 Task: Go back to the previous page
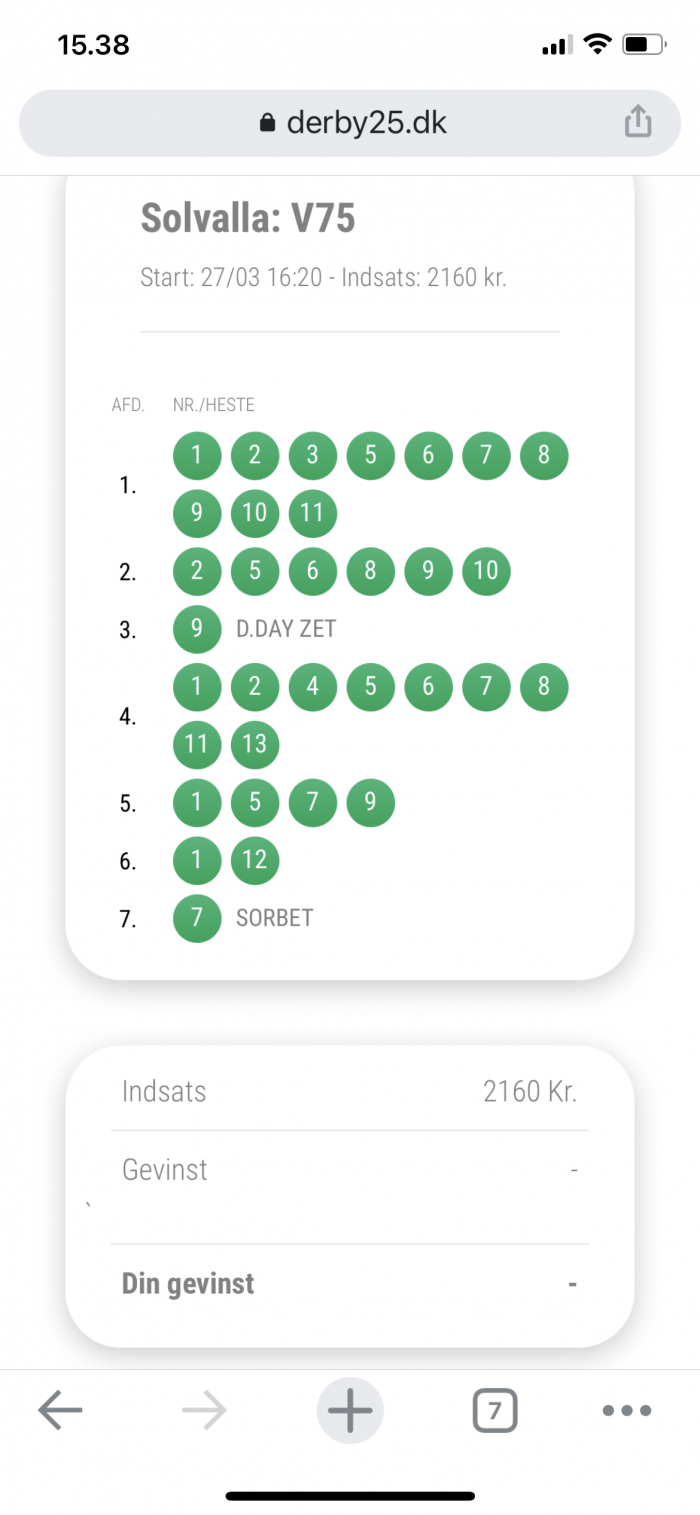coord(60,1412)
